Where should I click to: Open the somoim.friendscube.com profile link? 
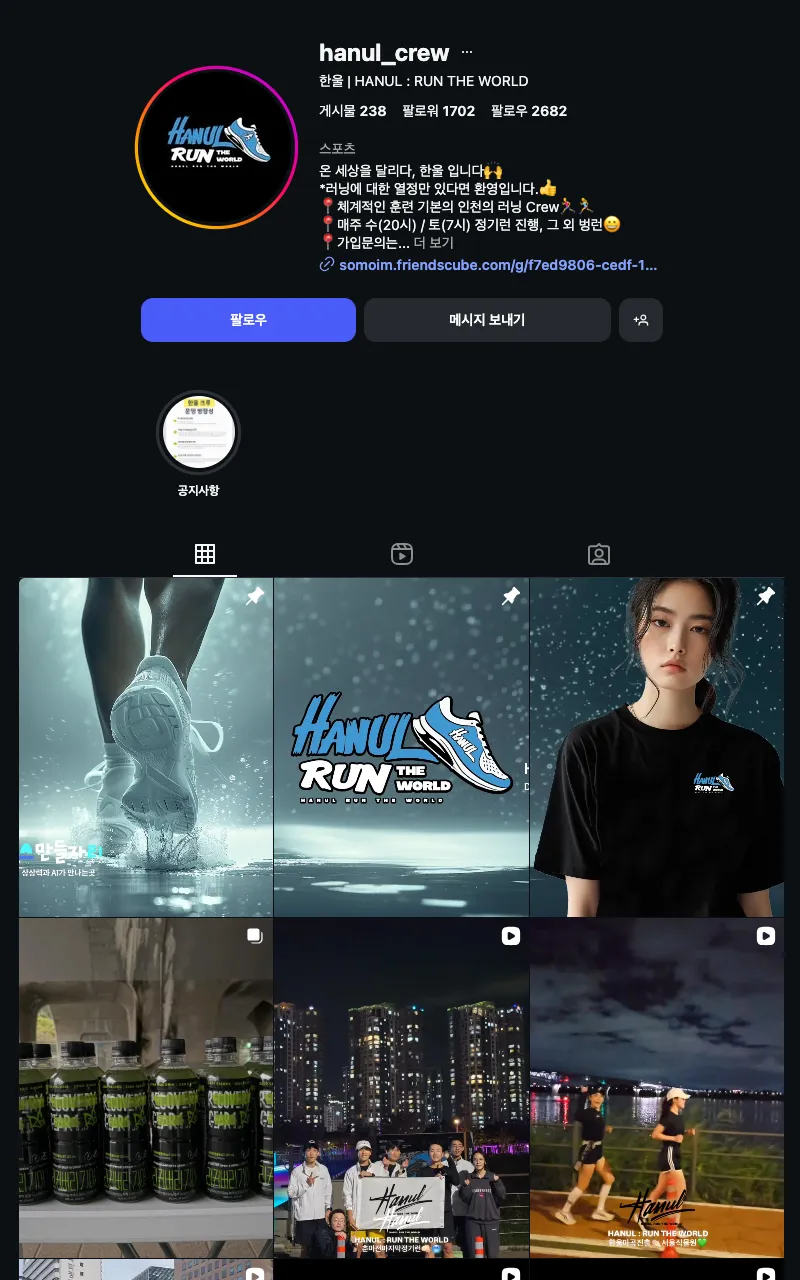pos(497,265)
